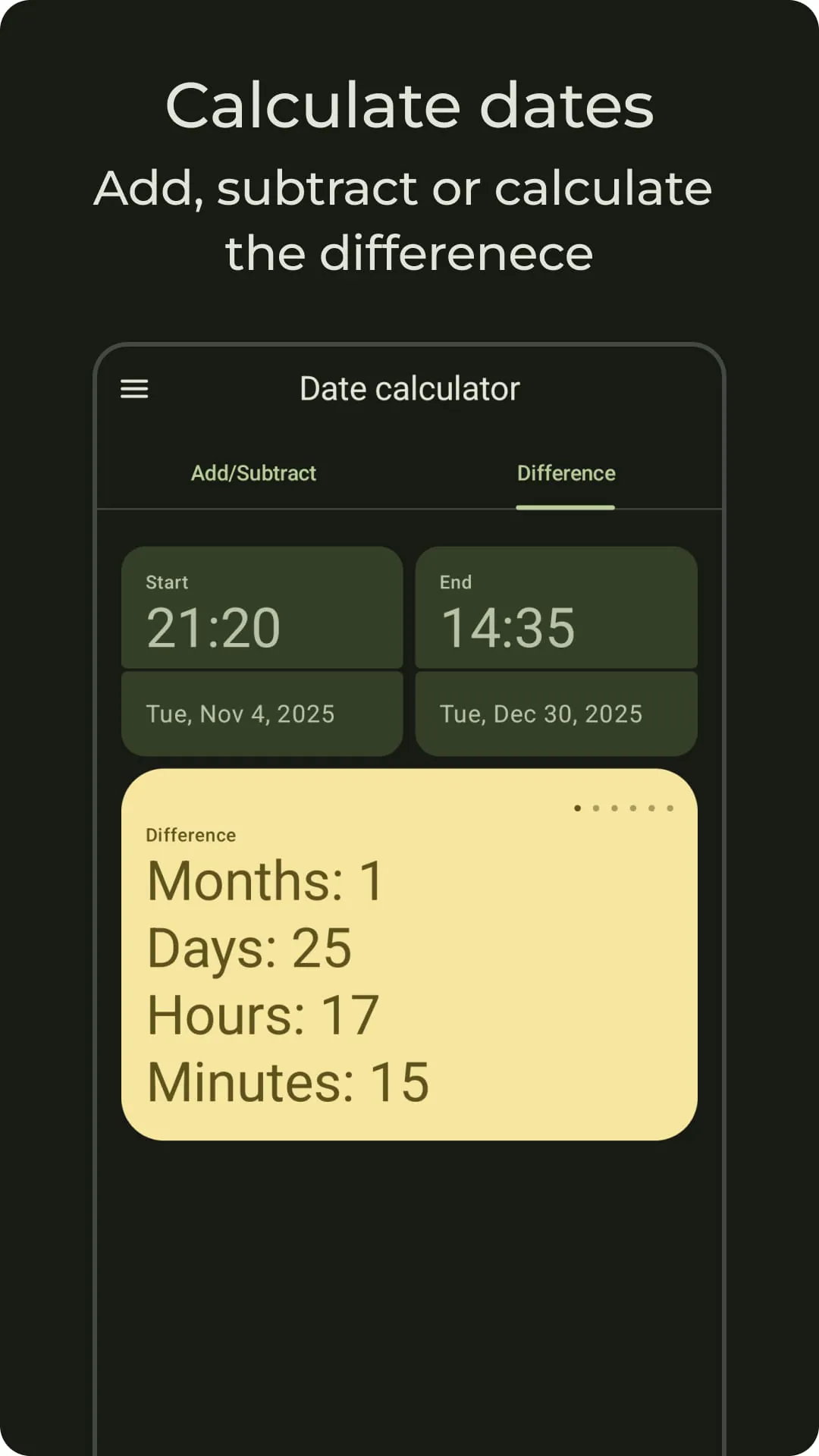Image resolution: width=819 pixels, height=1456 pixels.
Task: Open the Start time showing 21:20
Action: pyautogui.click(x=261, y=607)
